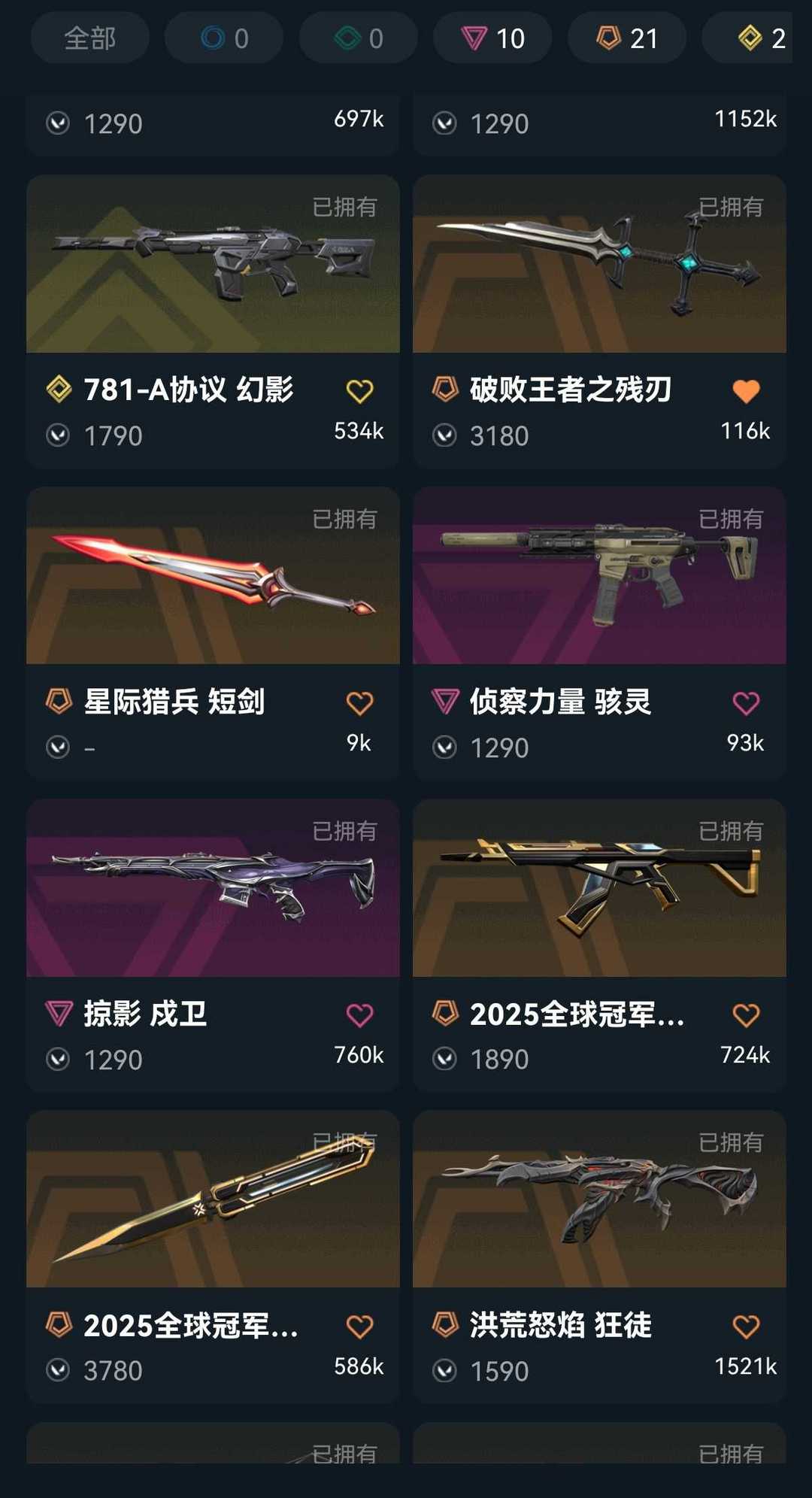This screenshot has width=812, height=1498.
Task: Like the 2025全球冠军 knife priced 3780
Action: tap(359, 1327)
